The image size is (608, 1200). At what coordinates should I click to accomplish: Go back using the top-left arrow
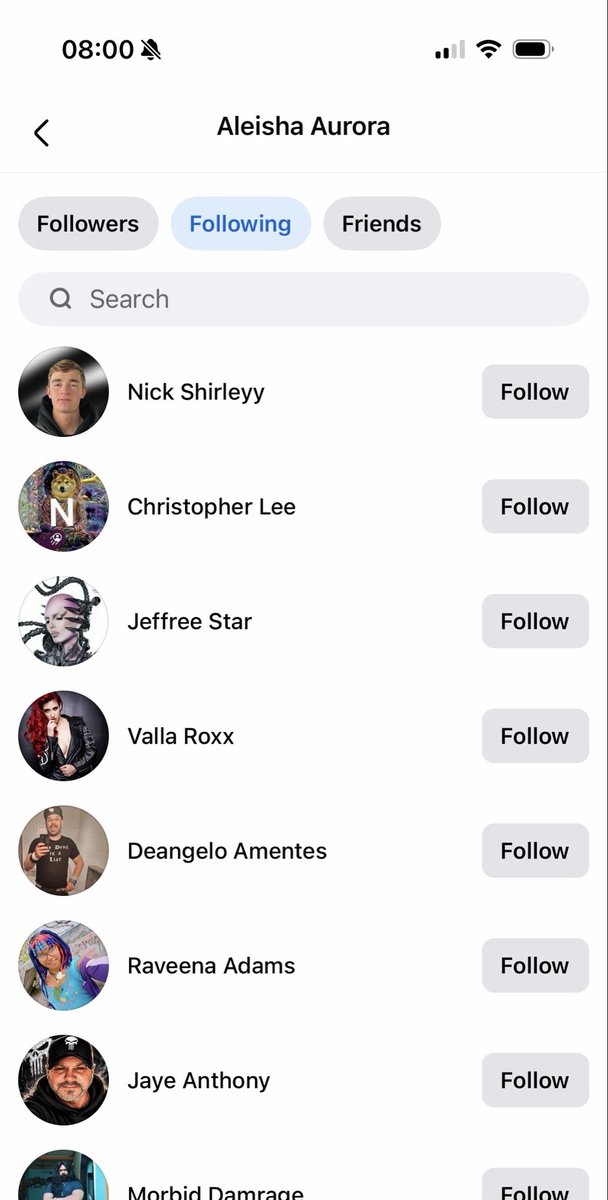point(41,132)
